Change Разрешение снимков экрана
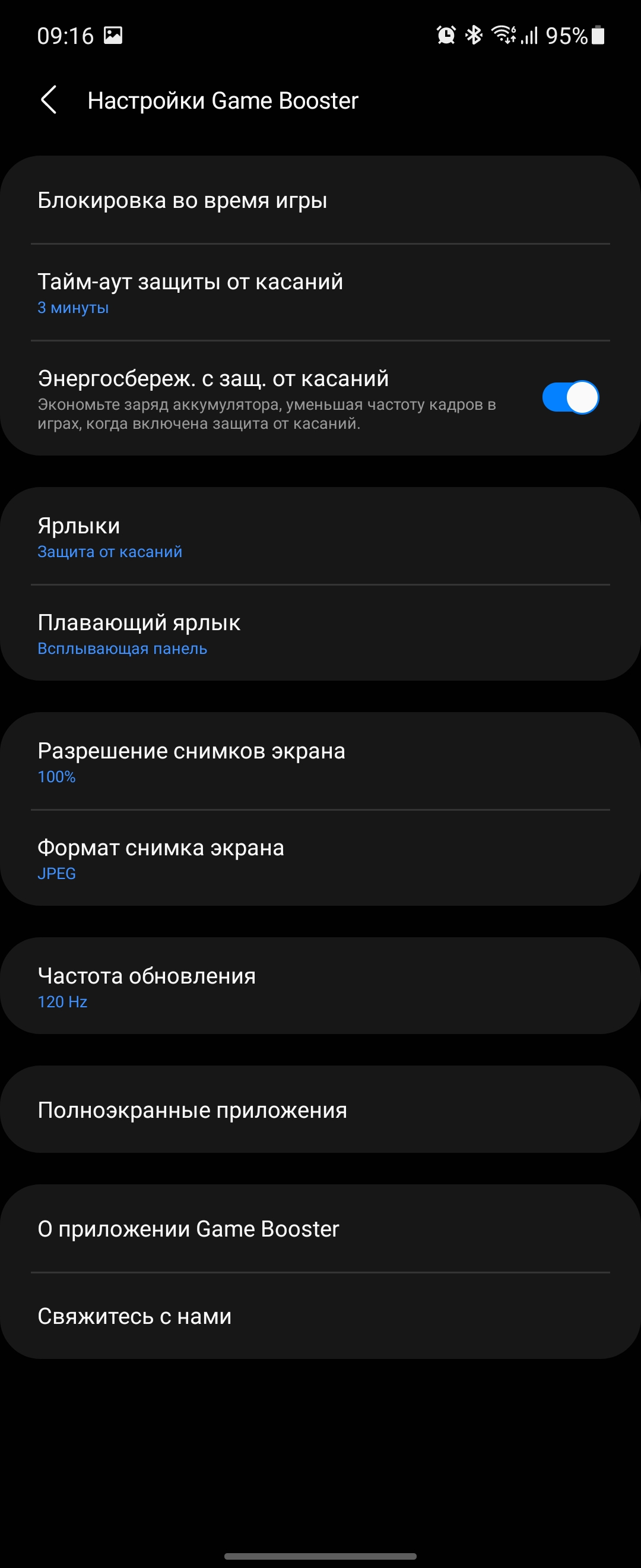 coord(320,761)
